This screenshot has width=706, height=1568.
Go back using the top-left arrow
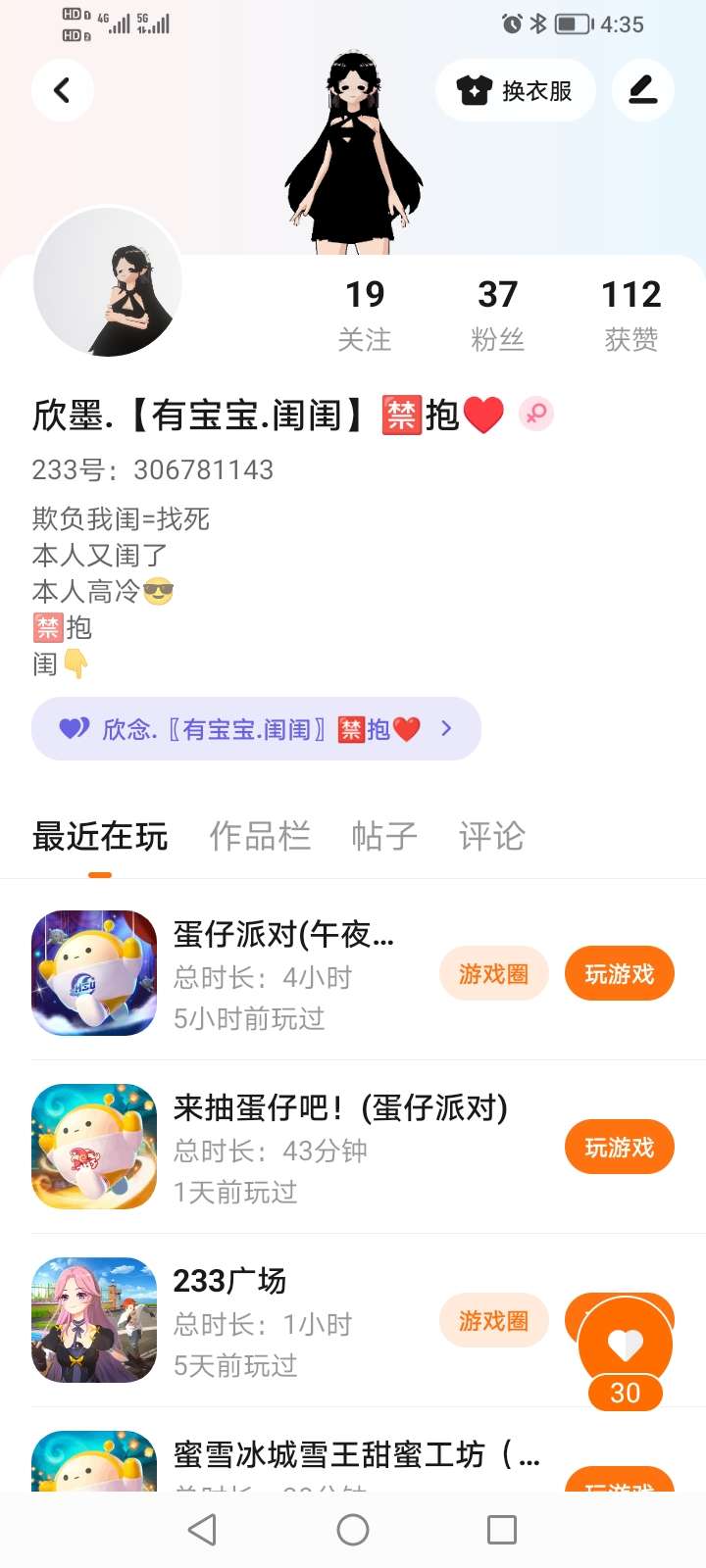tap(63, 90)
